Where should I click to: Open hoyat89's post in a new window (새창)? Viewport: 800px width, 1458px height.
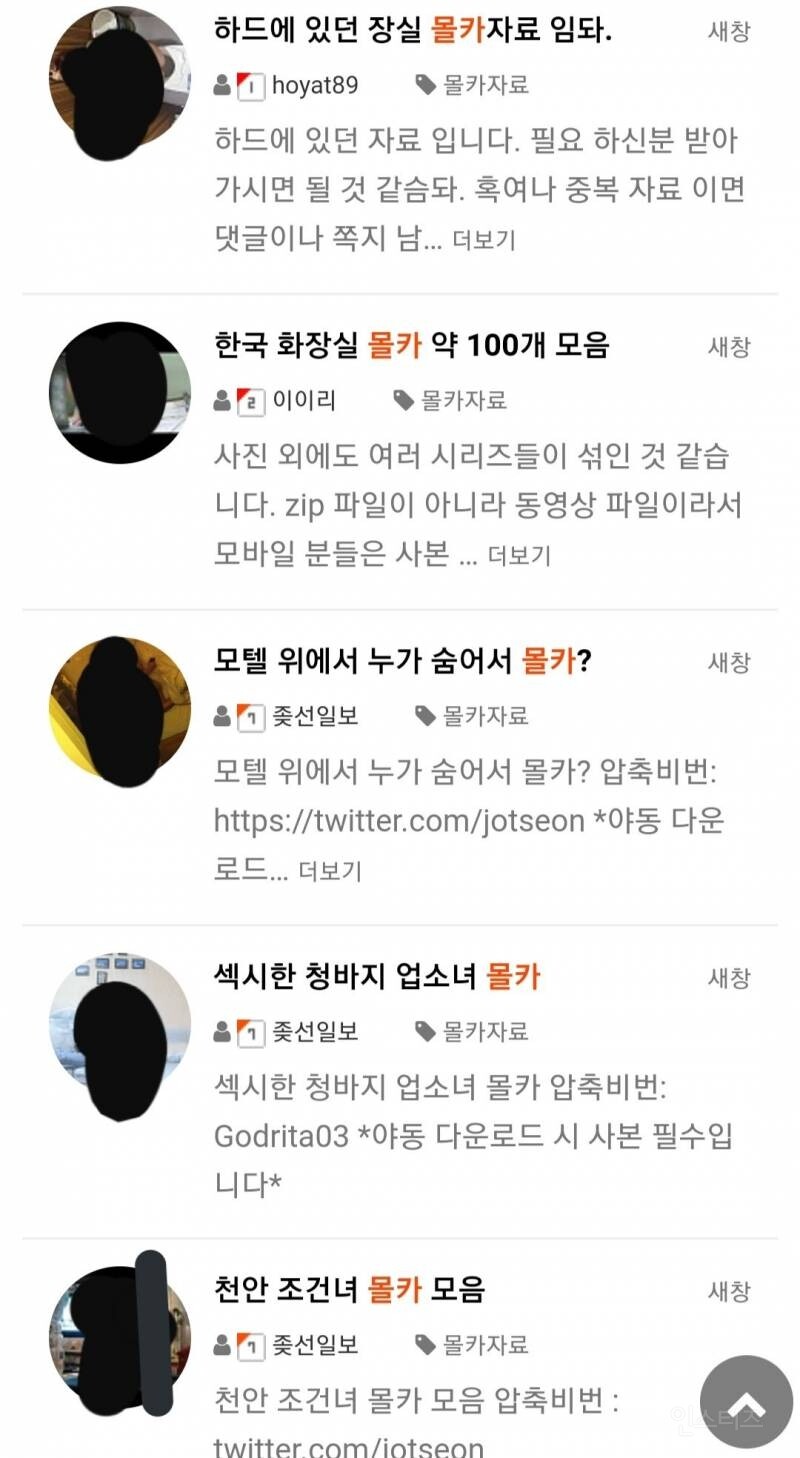pyautogui.click(x=728, y=31)
